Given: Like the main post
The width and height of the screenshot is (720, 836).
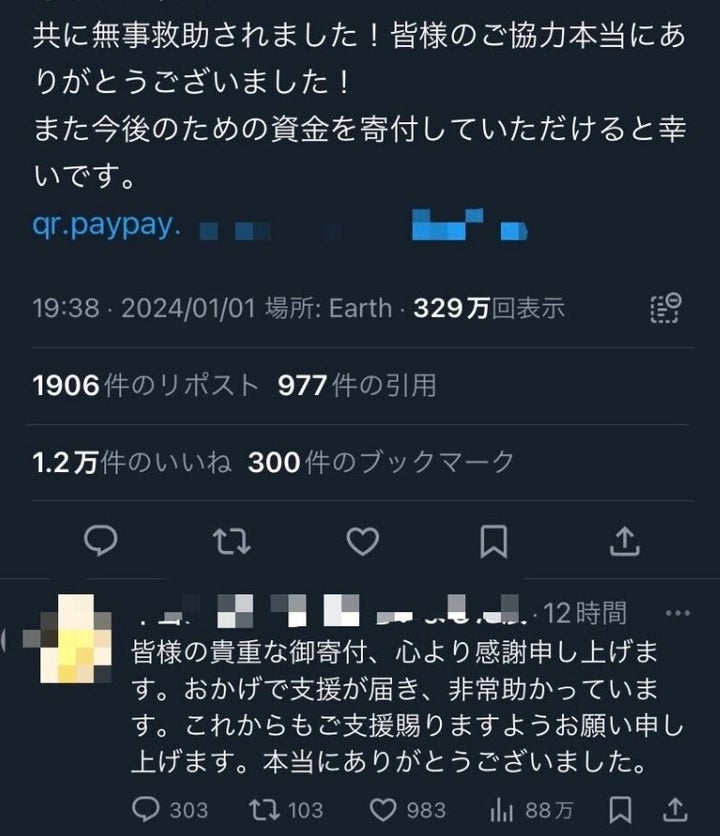Looking at the screenshot, I should point(362,541).
